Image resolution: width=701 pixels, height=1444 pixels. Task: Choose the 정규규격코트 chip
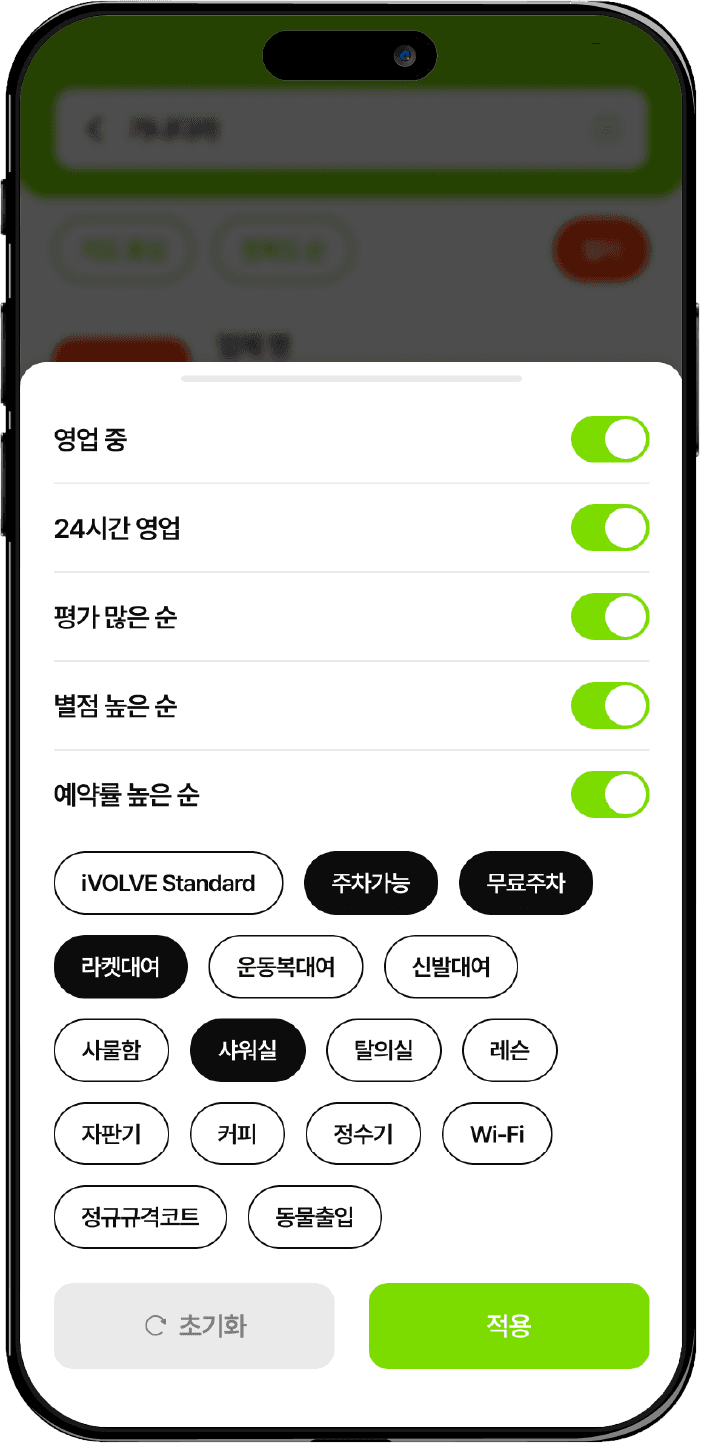(140, 1217)
